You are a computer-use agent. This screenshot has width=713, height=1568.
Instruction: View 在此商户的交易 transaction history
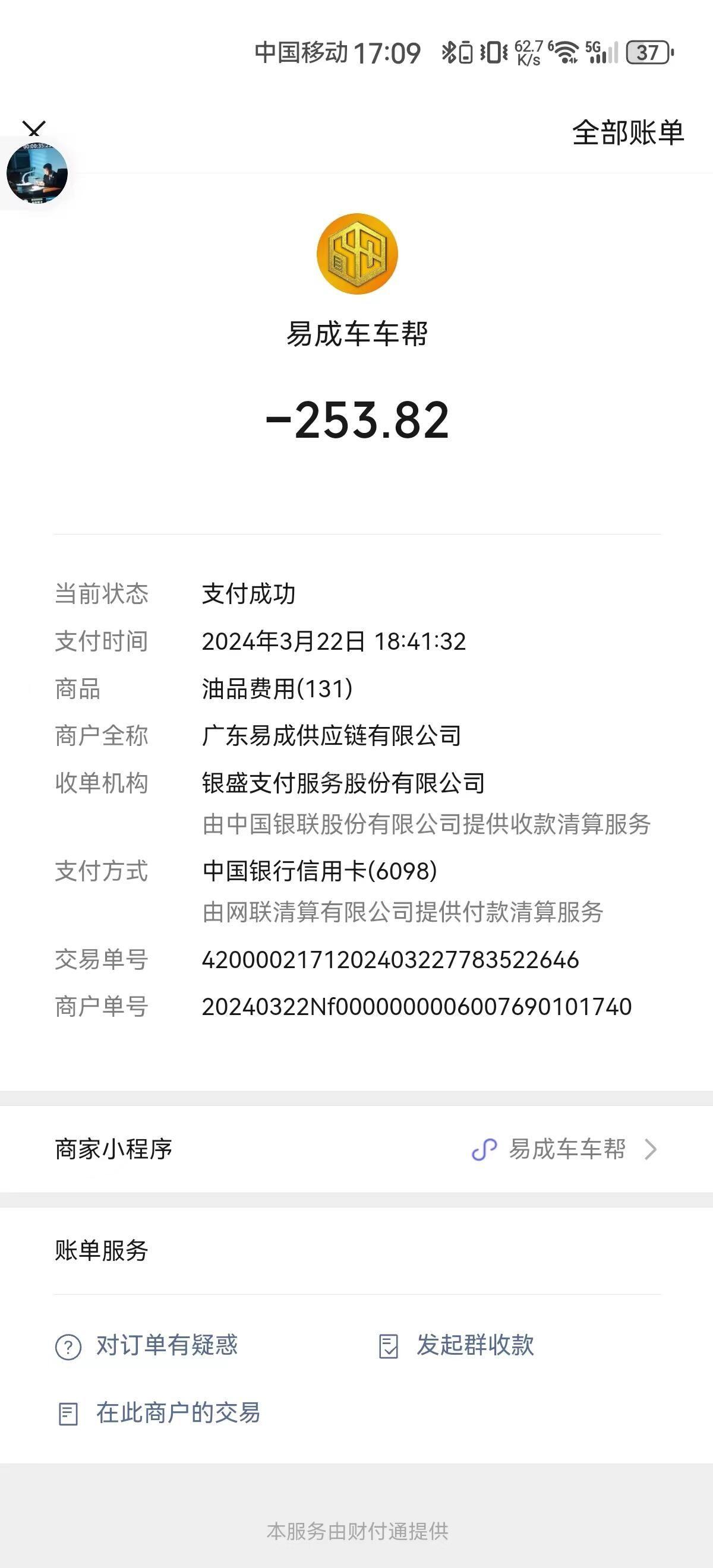pyautogui.click(x=159, y=1413)
